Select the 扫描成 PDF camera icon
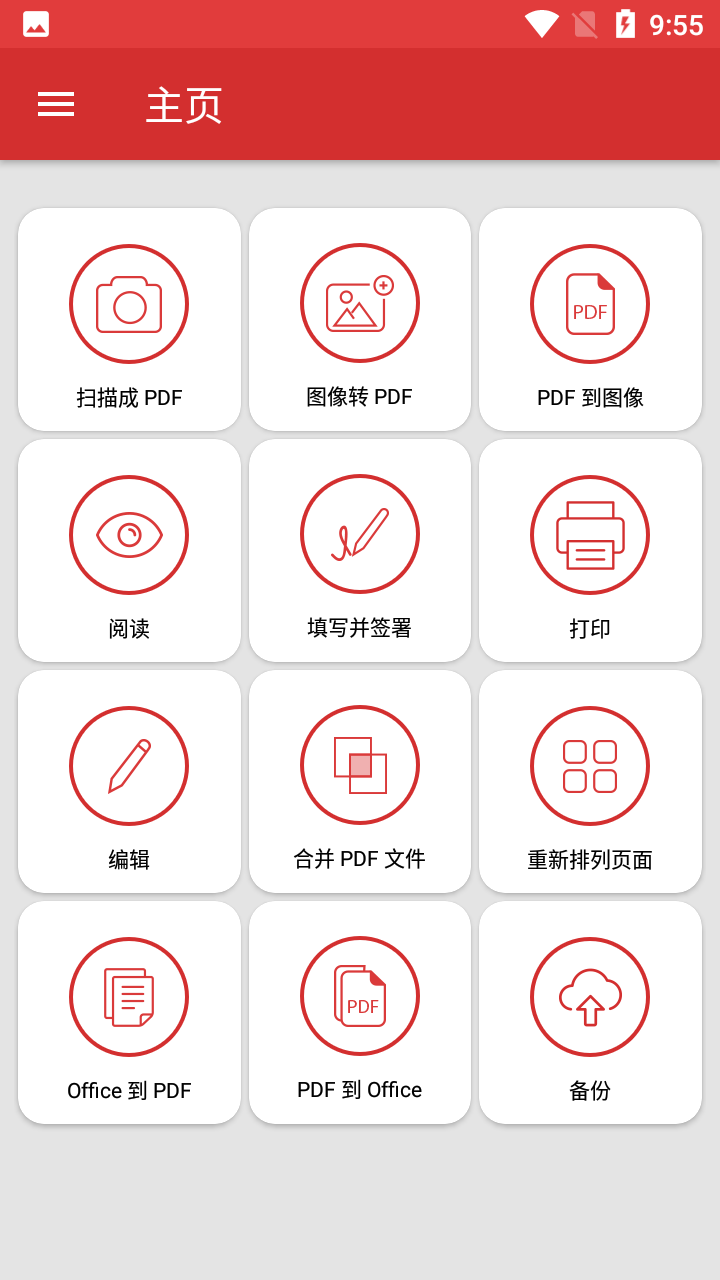Viewport: 720px width, 1280px height. (129, 303)
